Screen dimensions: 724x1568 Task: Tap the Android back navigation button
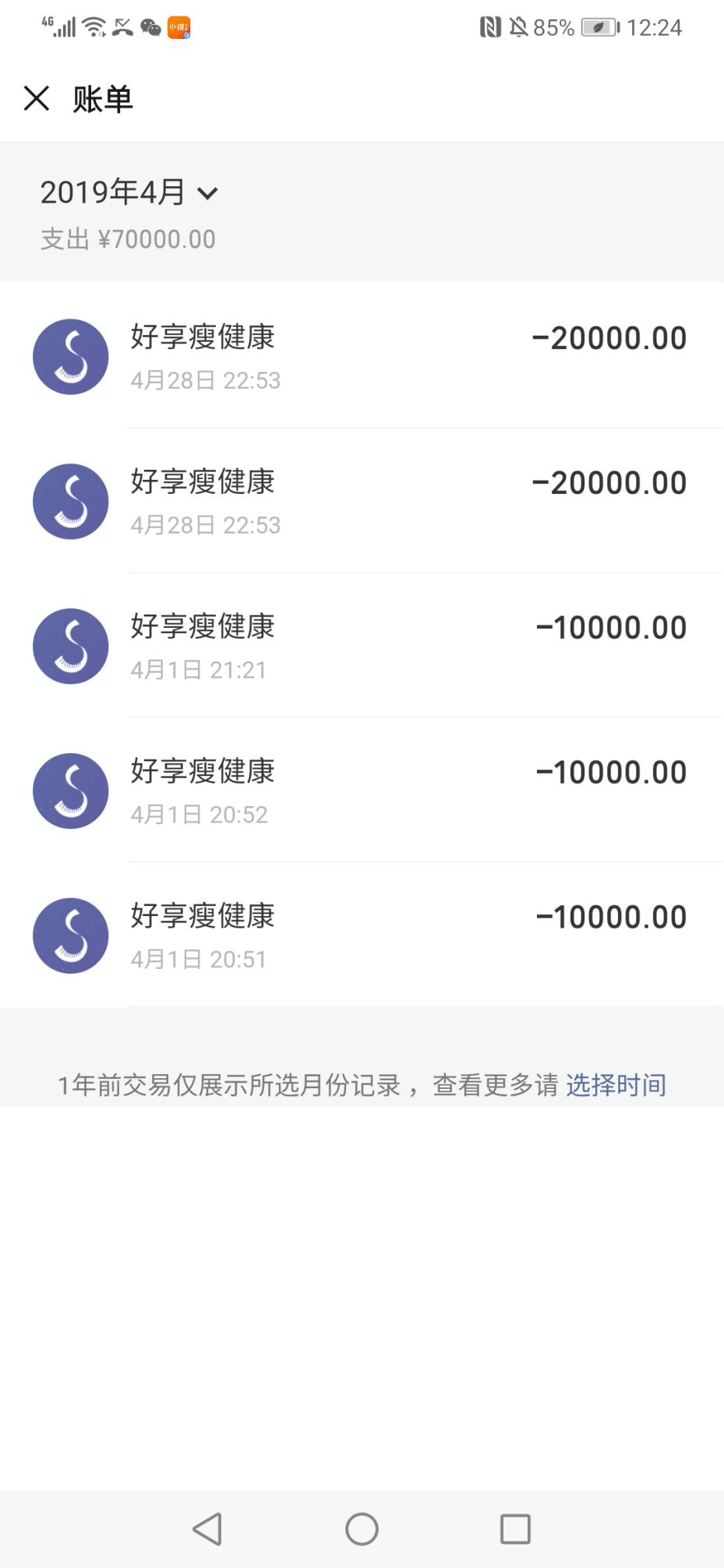pos(205,1528)
